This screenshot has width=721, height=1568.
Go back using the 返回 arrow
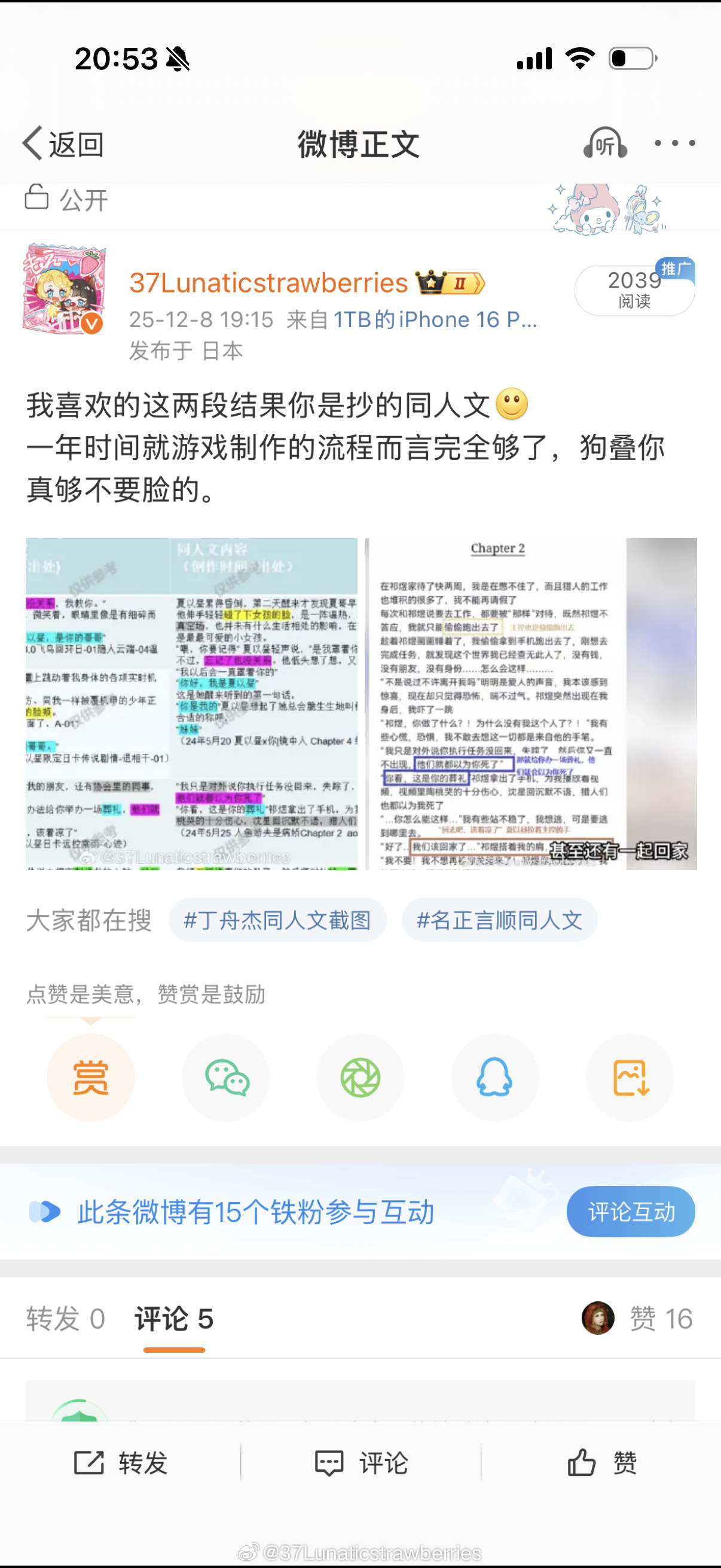pos(62,144)
